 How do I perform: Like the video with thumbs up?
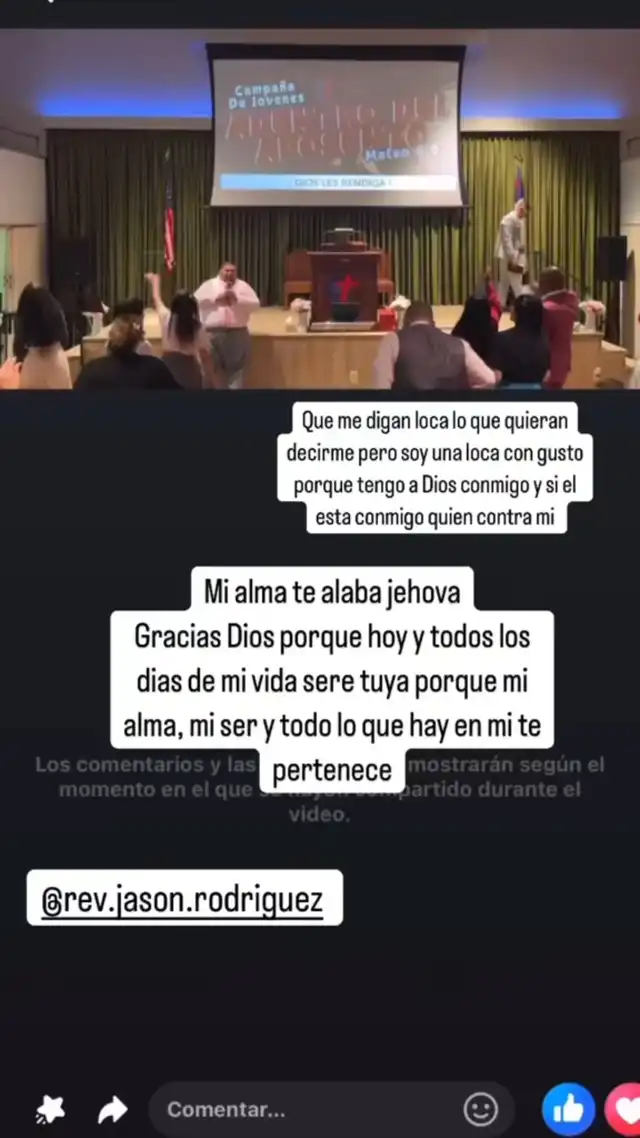click(568, 1108)
